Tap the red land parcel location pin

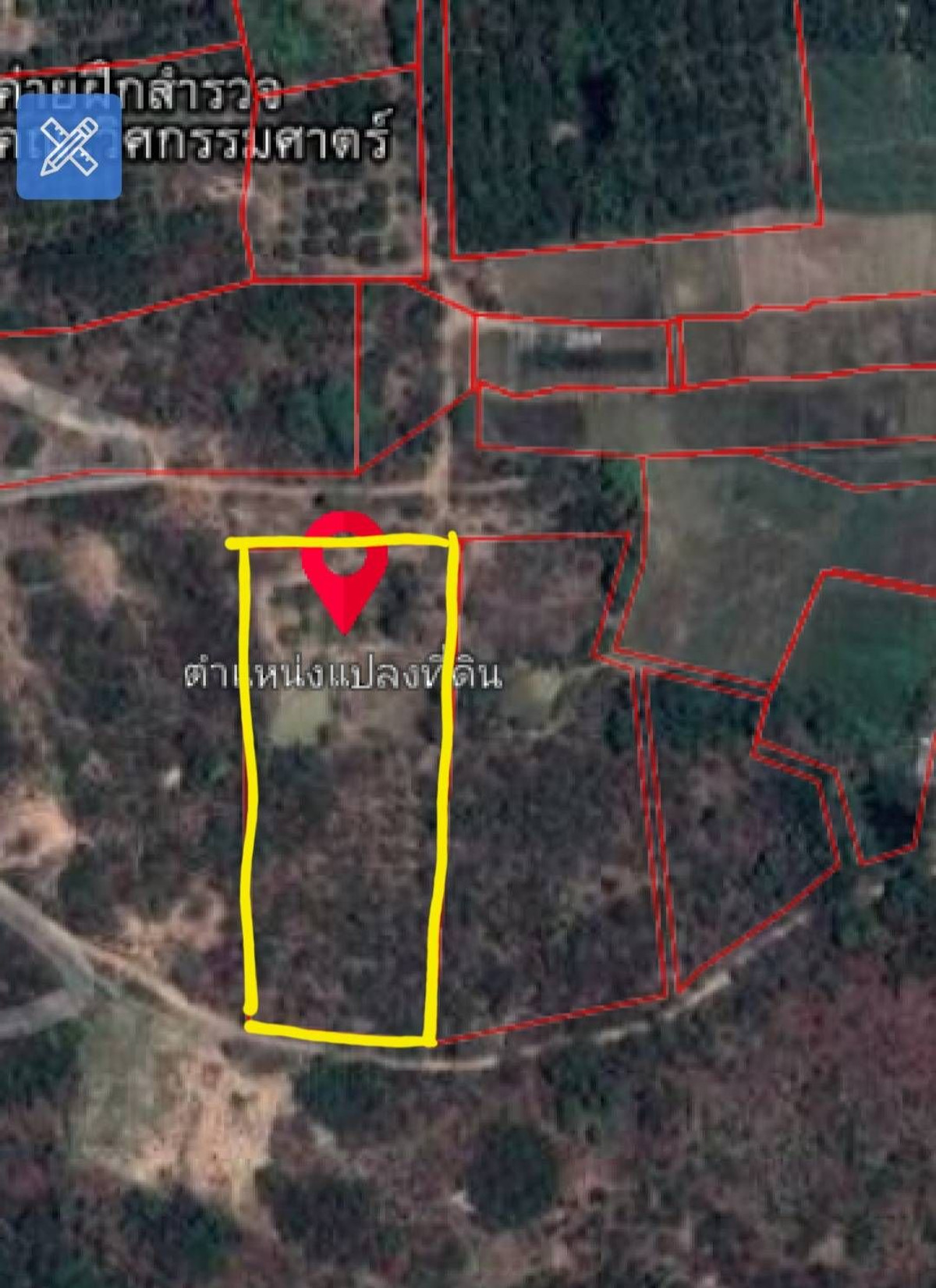click(x=345, y=566)
